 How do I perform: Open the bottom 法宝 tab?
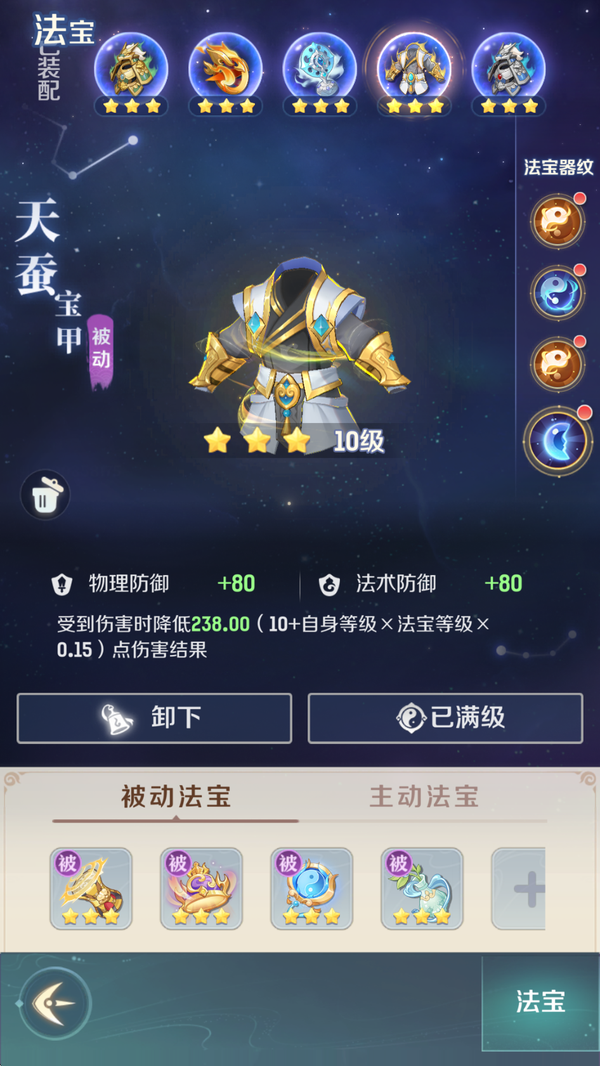pos(541,1002)
